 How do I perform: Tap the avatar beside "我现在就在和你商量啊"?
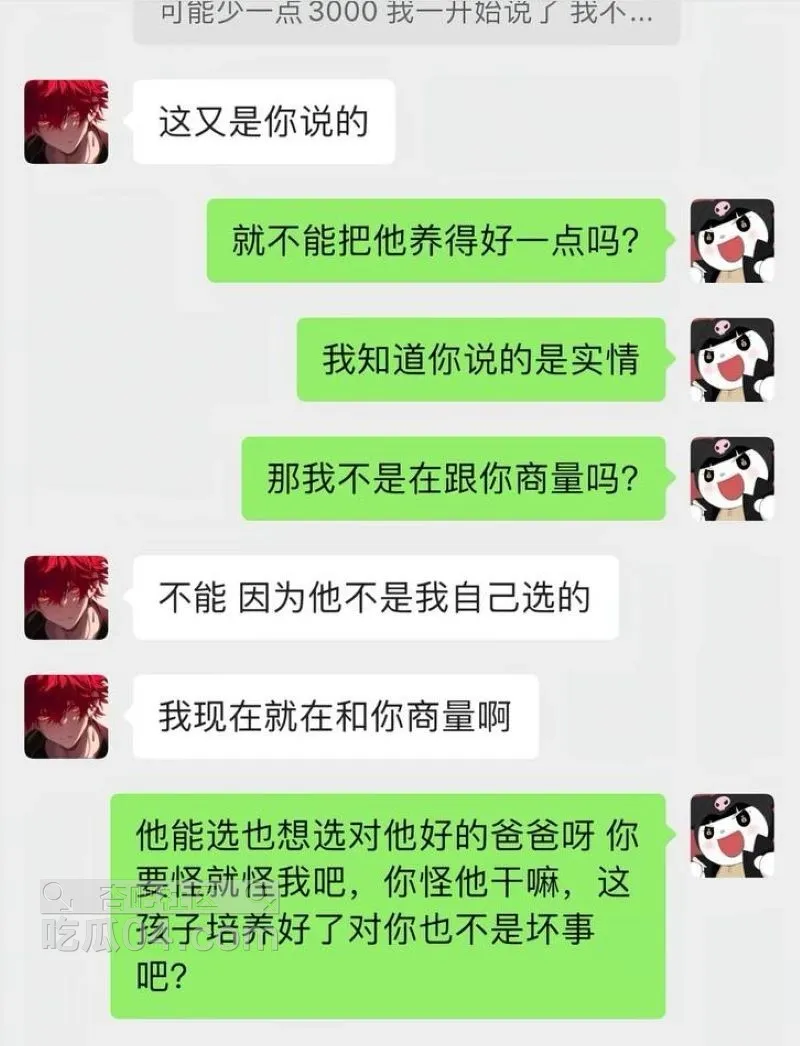tap(66, 716)
